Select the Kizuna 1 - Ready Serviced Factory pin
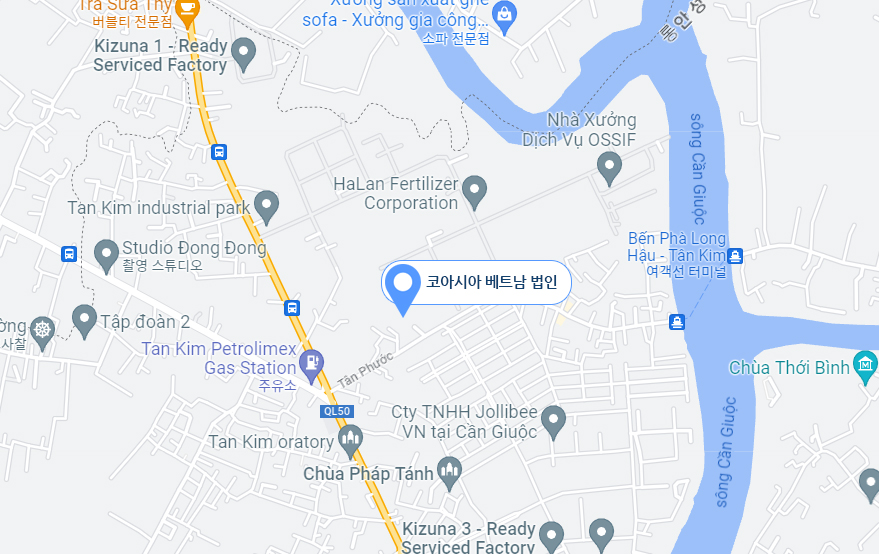The height and width of the screenshot is (554, 879). 243,51
